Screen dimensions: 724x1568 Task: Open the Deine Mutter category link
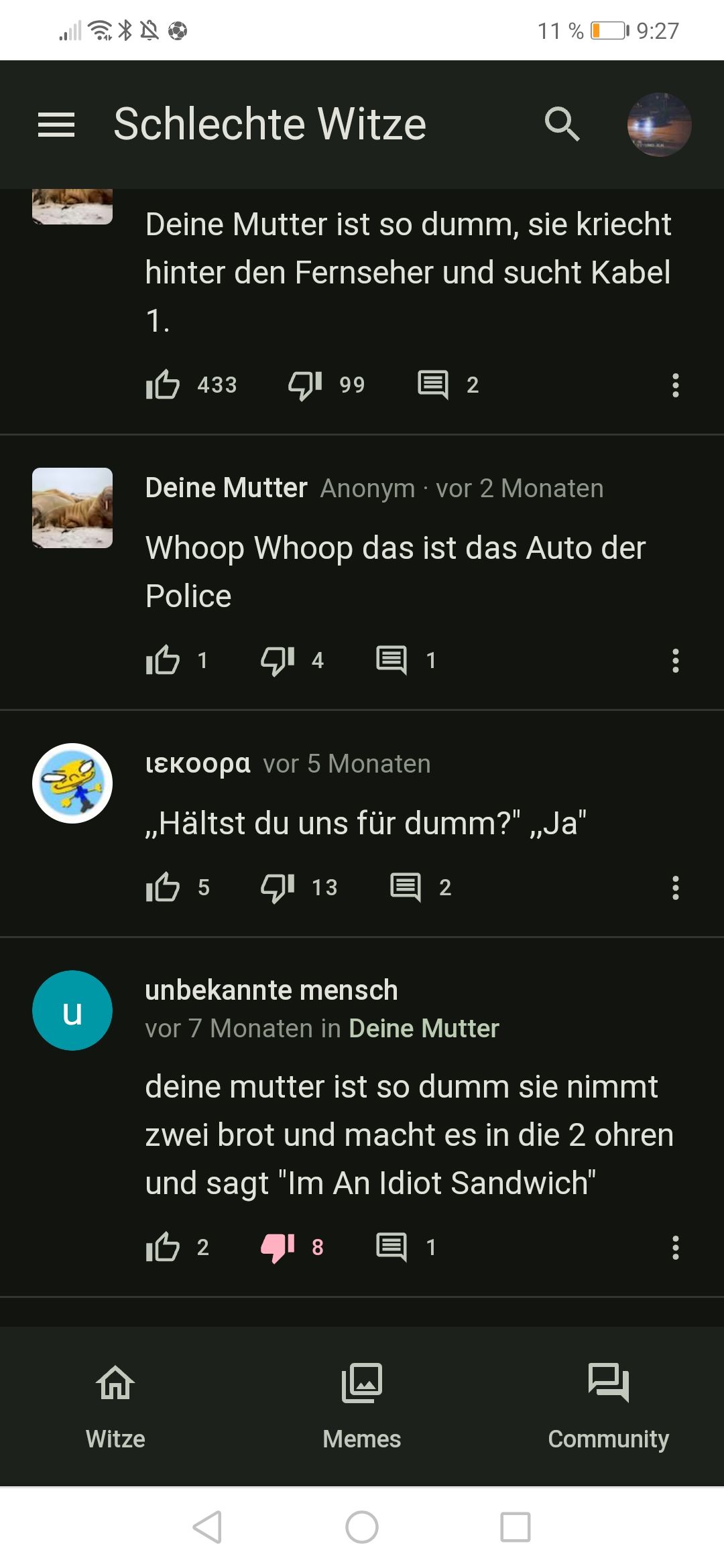click(424, 1029)
